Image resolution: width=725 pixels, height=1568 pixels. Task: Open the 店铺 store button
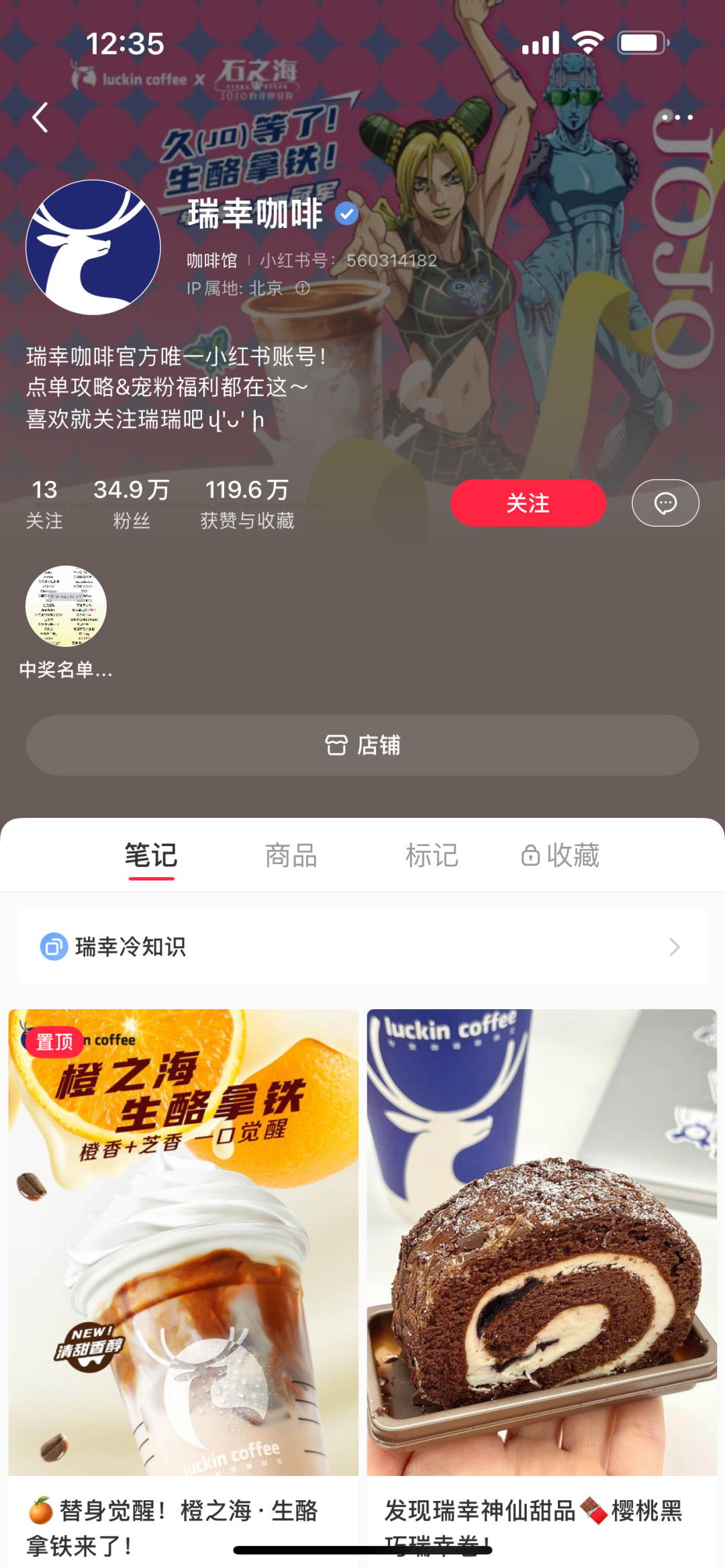[x=362, y=745]
